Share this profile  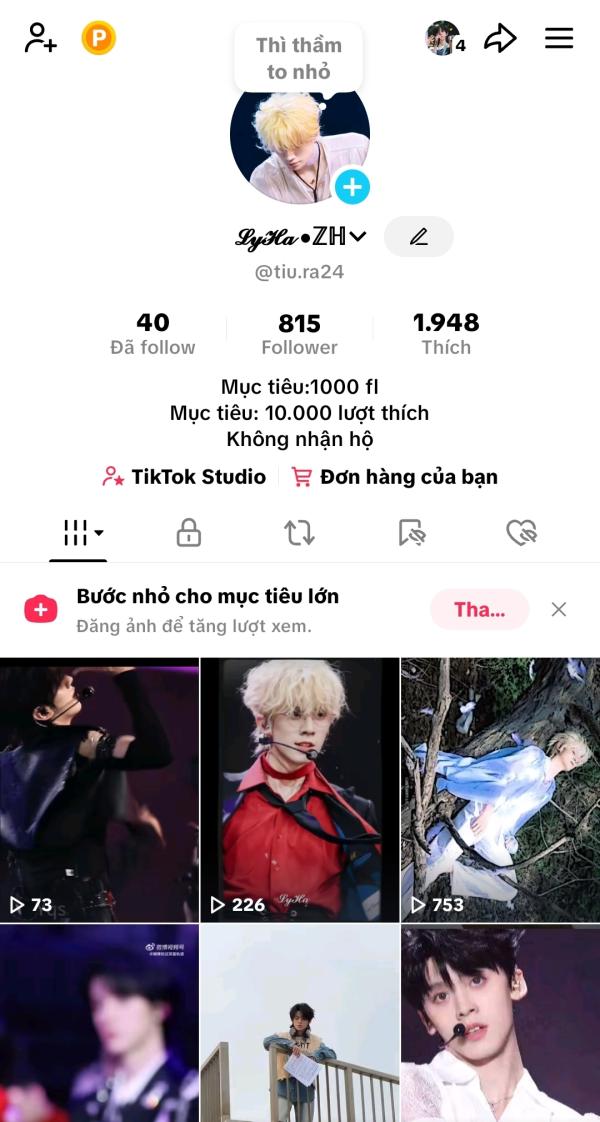point(500,39)
